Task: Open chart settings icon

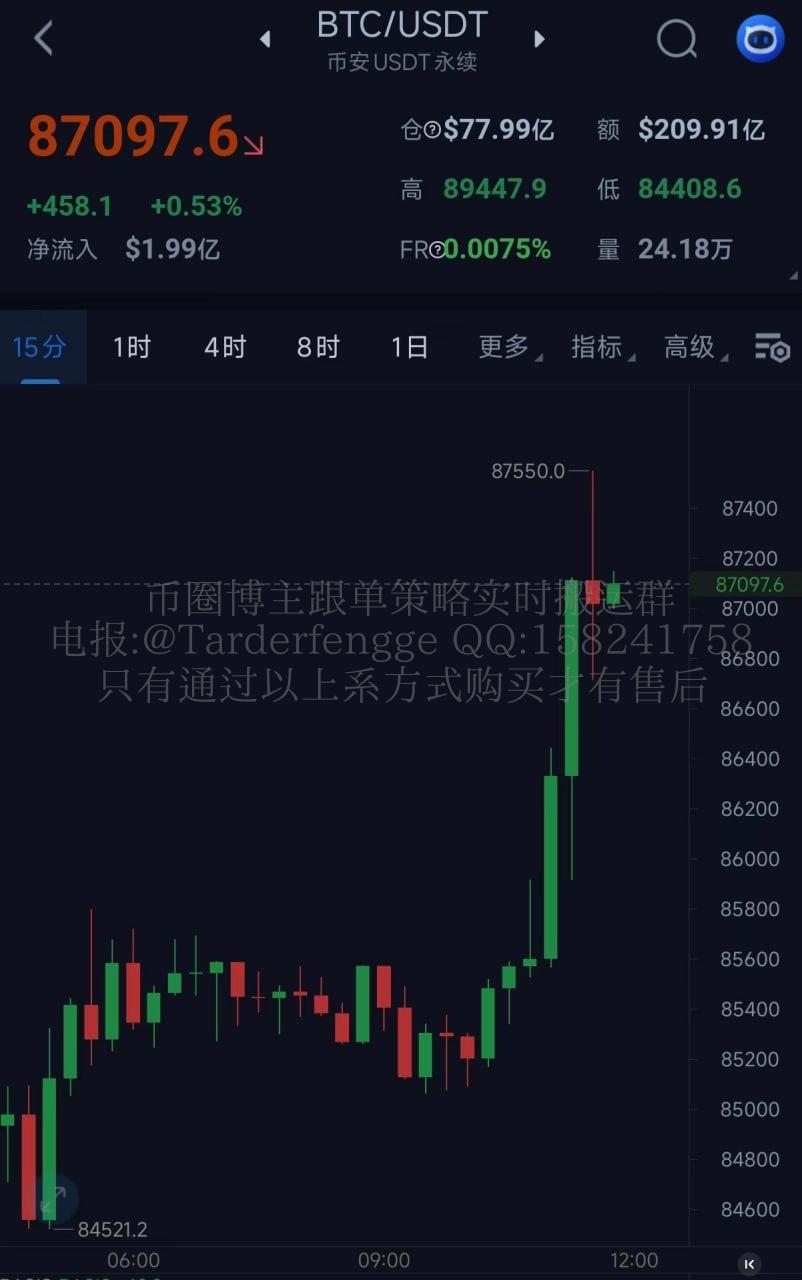Action: point(771,348)
